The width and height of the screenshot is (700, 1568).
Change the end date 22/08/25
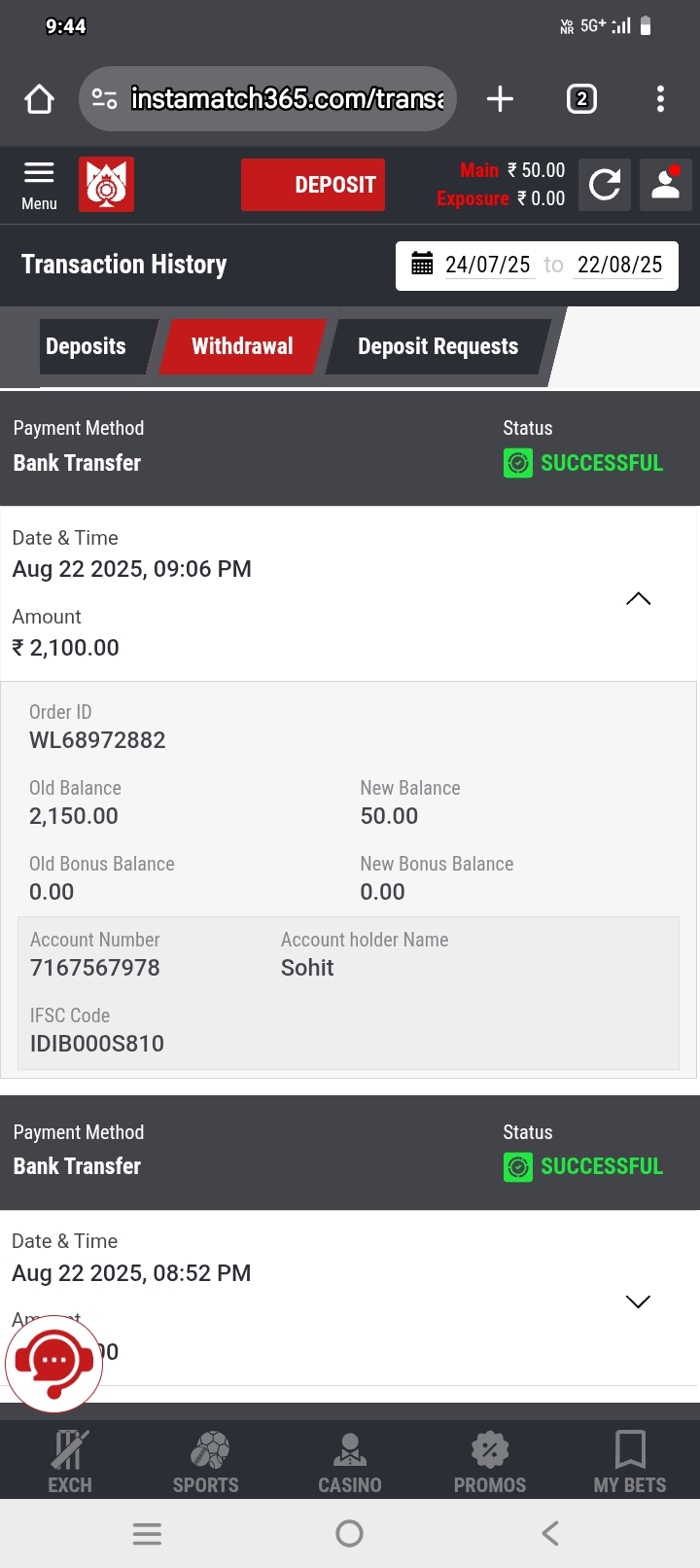619,265
